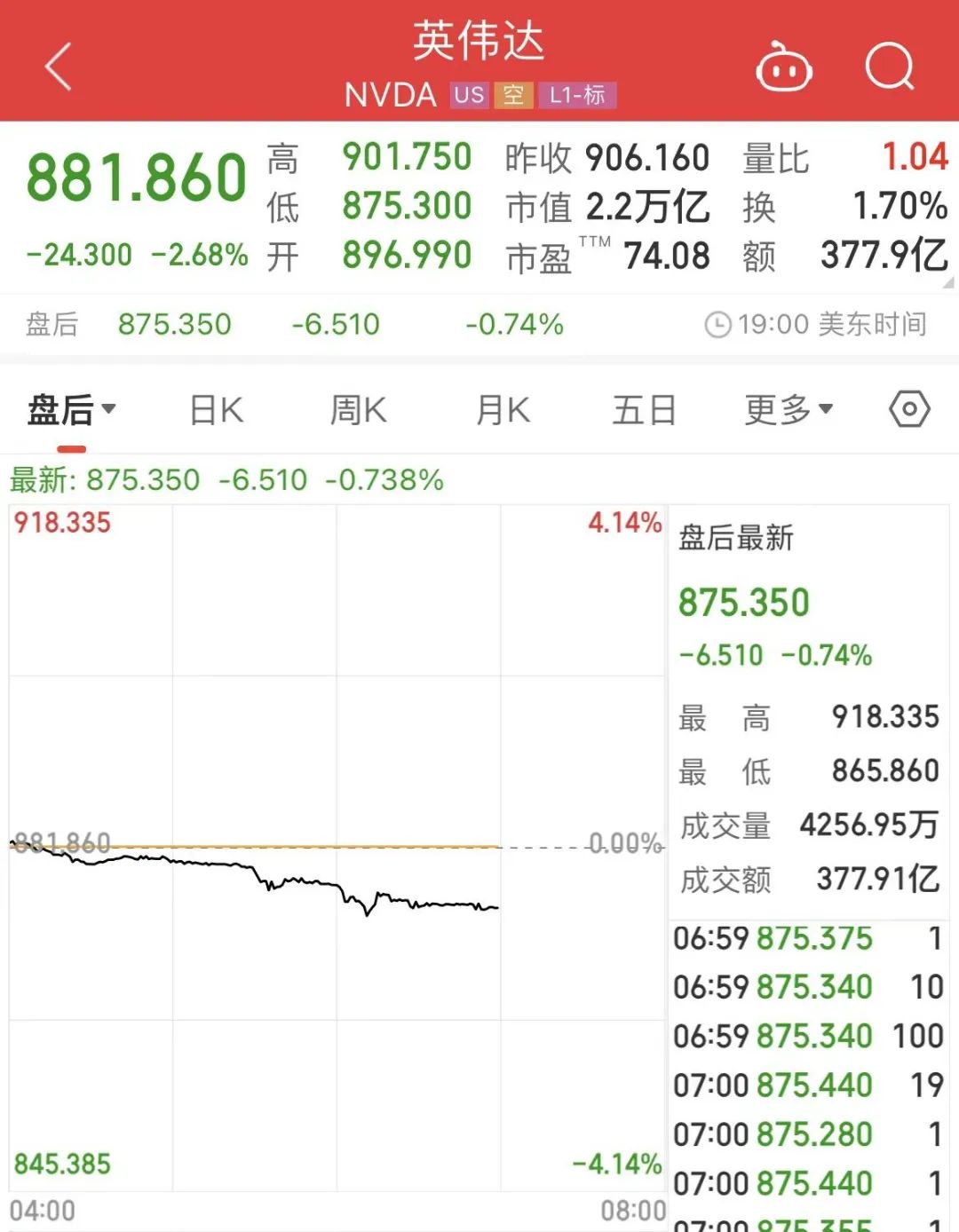Open the search magnifier icon

pos(890,67)
